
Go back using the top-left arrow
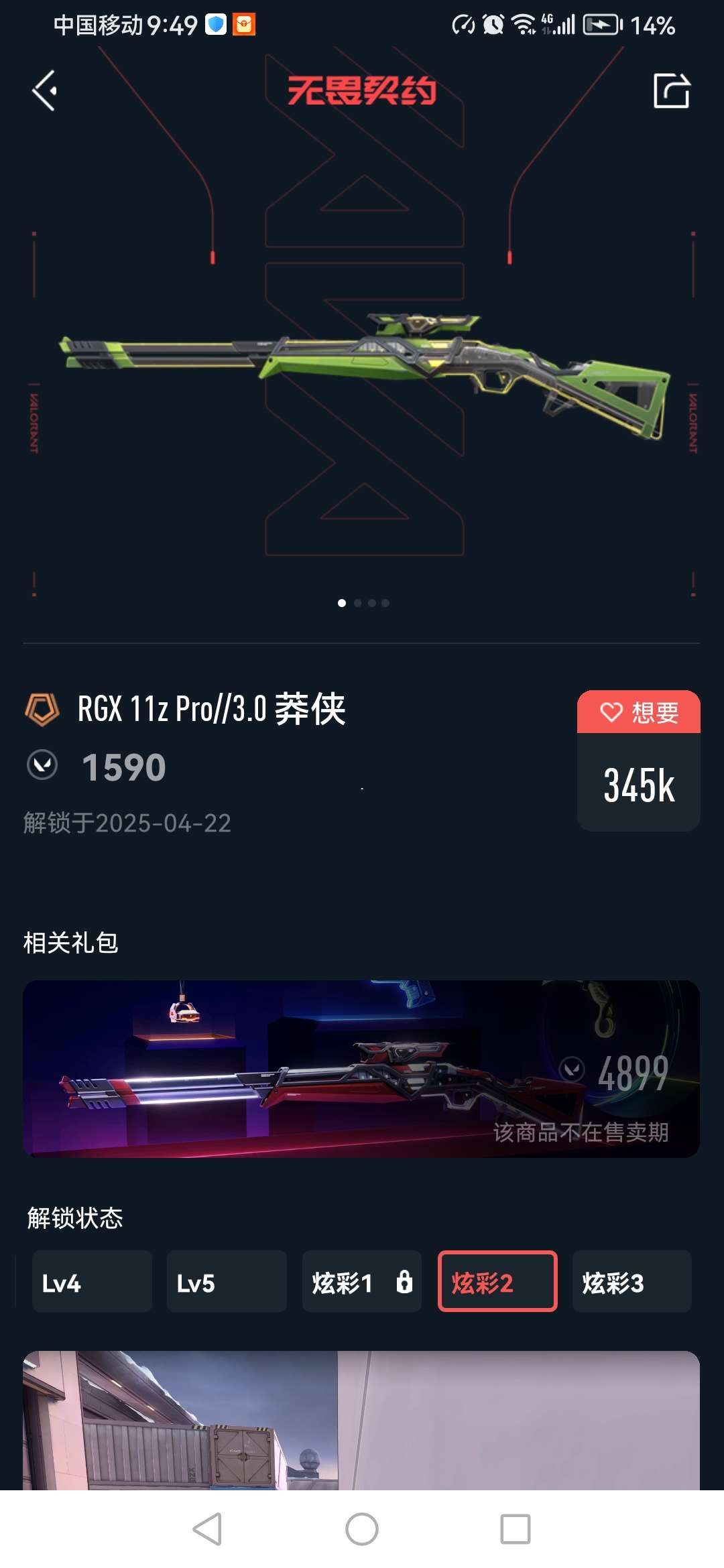[45, 91]
